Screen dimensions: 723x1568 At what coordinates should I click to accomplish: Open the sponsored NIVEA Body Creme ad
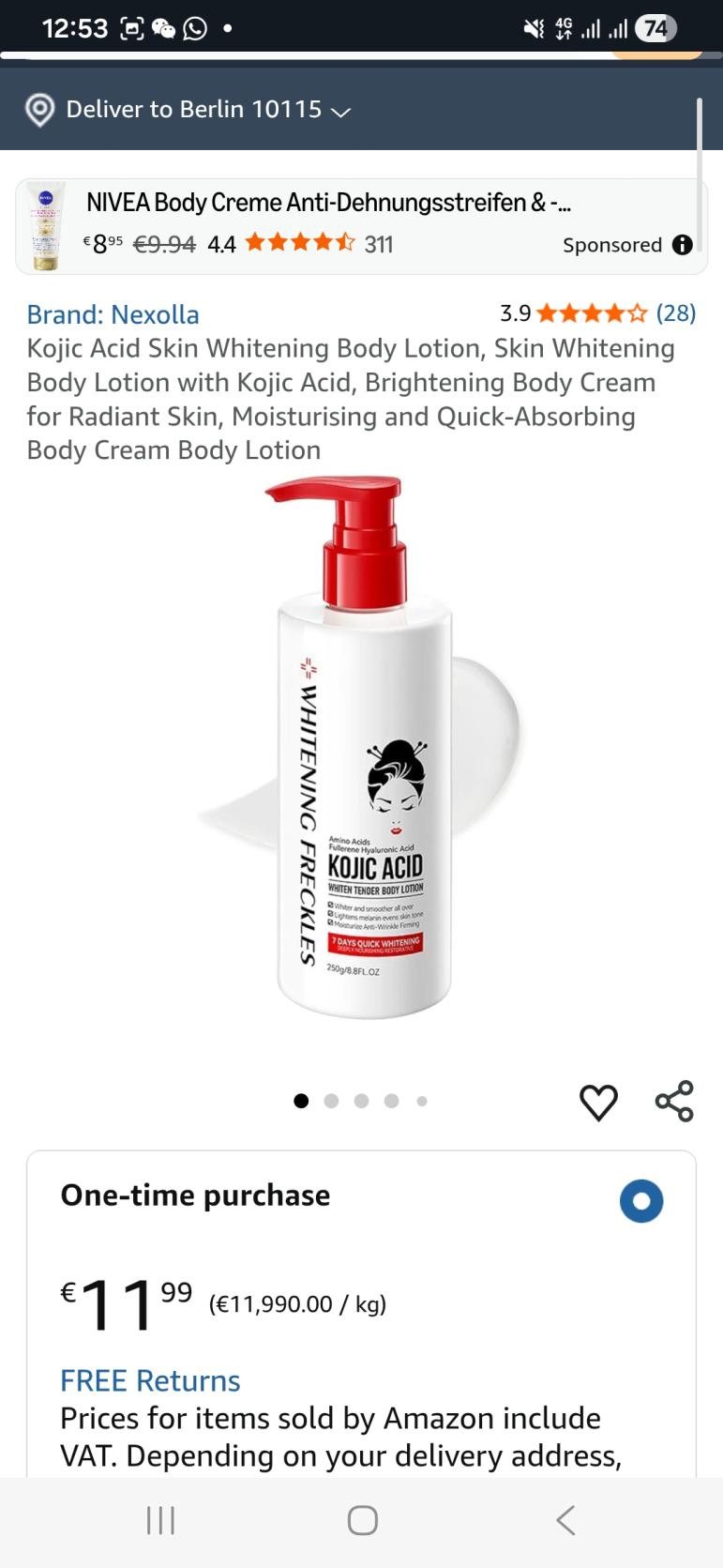coord(328,203)
